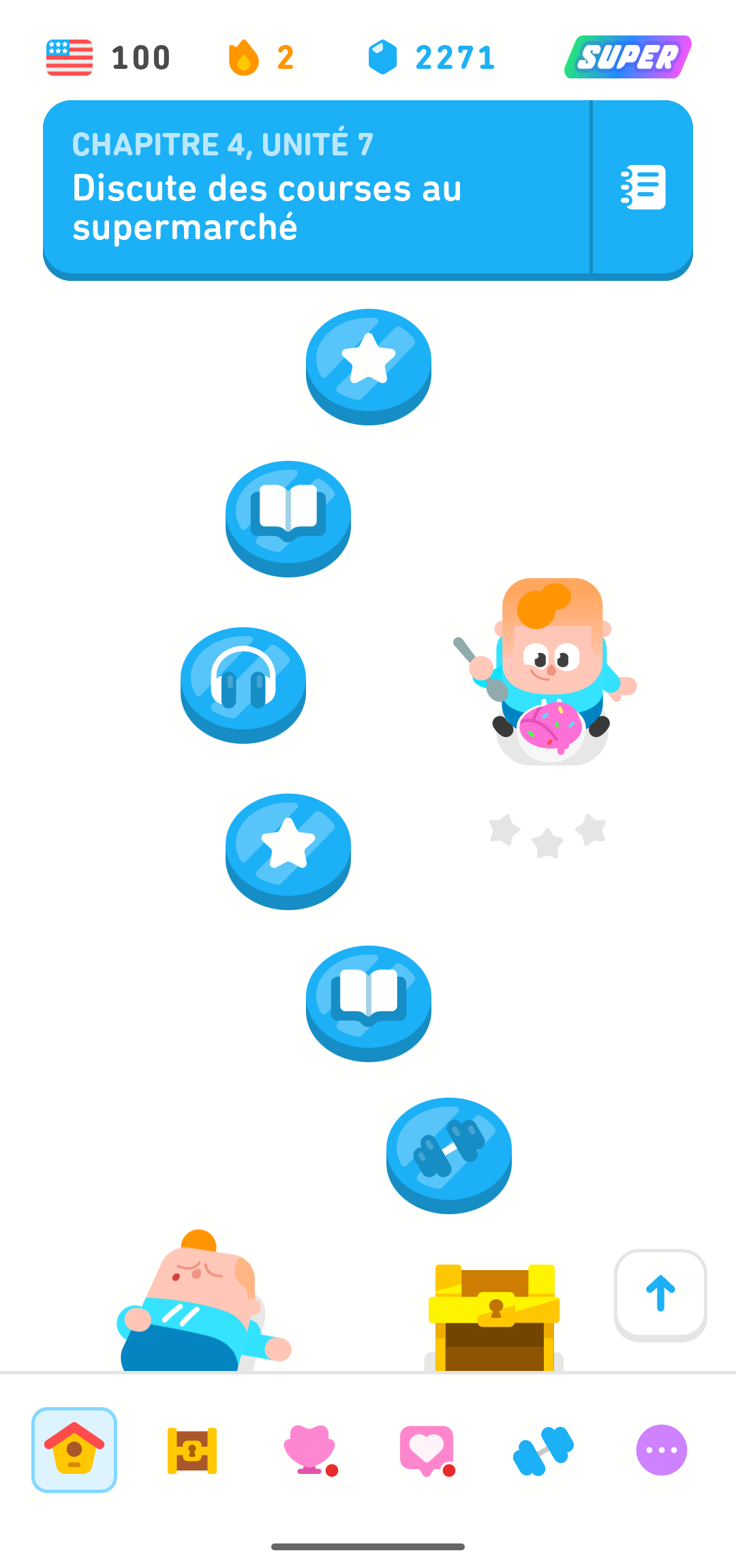Viewport: 736px width, 1568px height.
Task: Open the heart speech bubble tab
Action: click(427, 1449)
